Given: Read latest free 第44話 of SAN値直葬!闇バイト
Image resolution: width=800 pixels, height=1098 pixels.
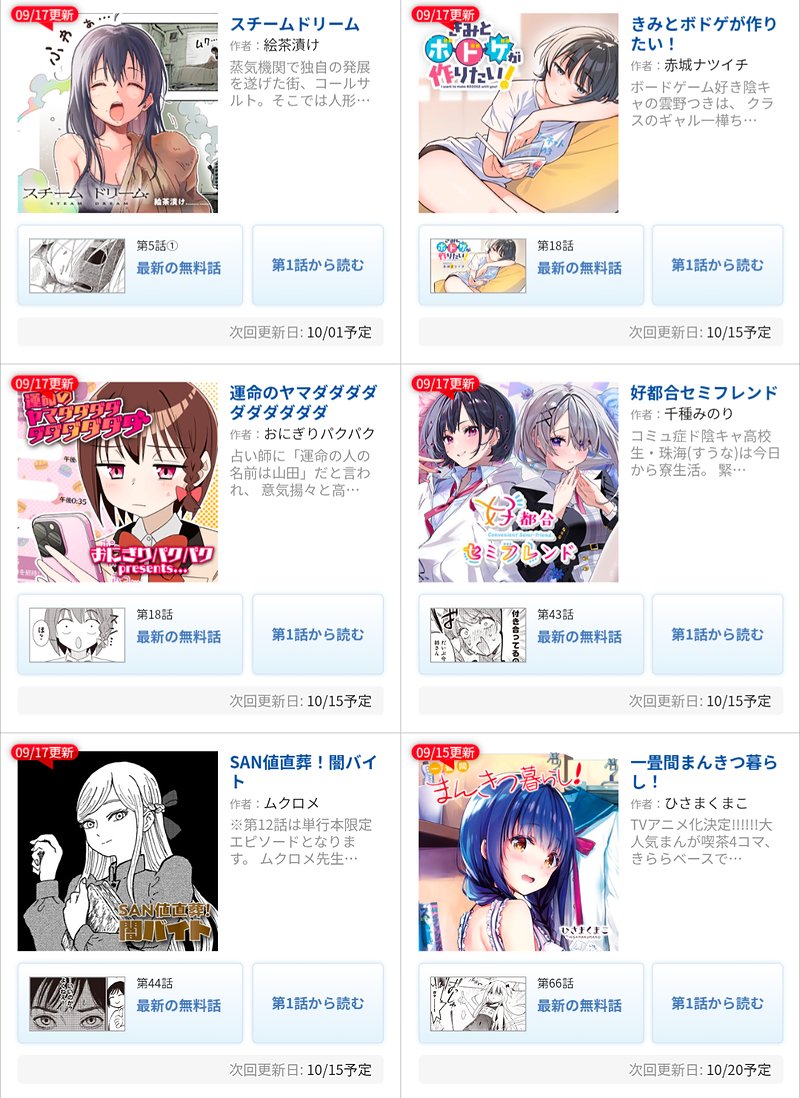Looking at the screenshot, I should [130, 1003].
